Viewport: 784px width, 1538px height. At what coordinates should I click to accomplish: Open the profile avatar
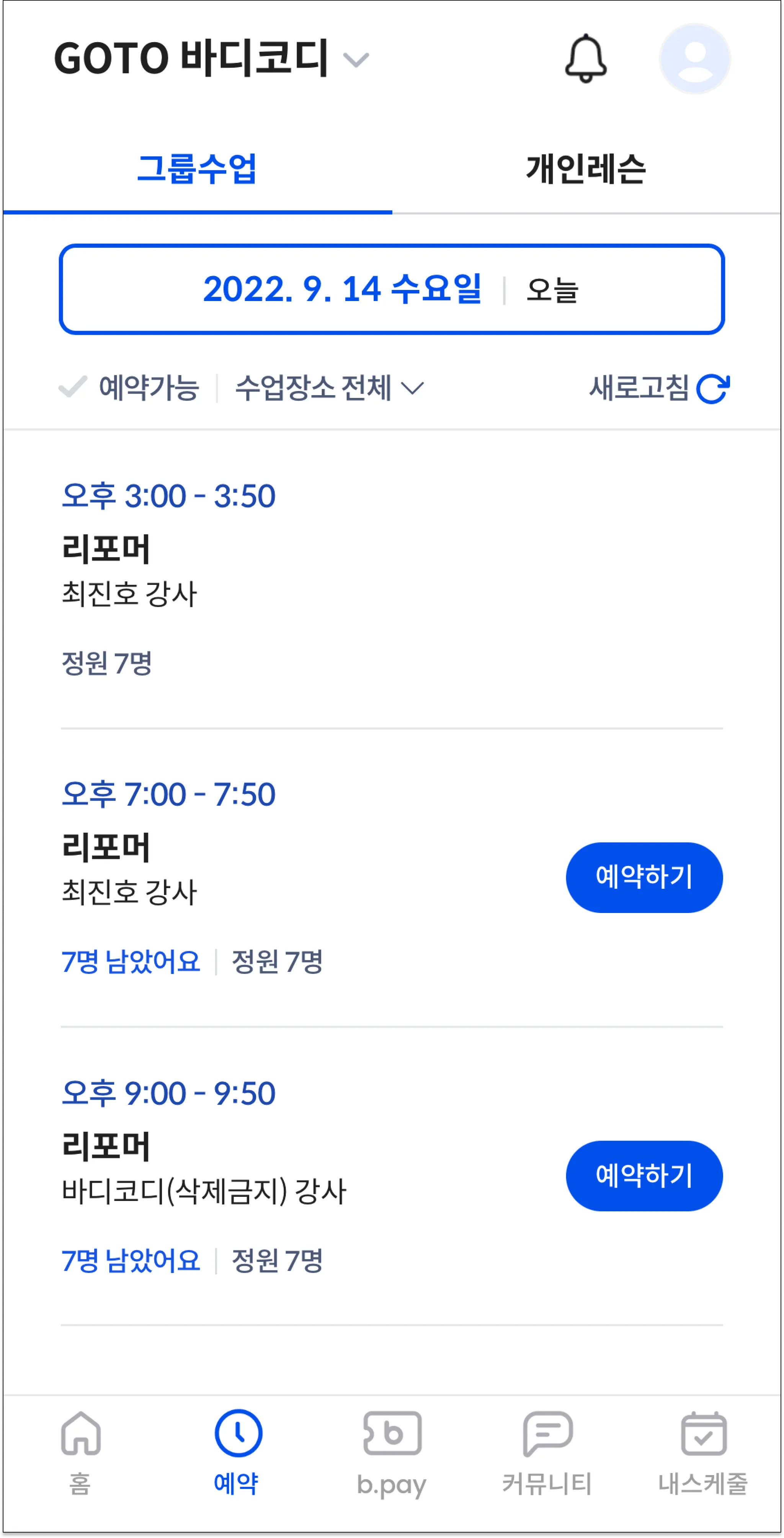point(694,59)
